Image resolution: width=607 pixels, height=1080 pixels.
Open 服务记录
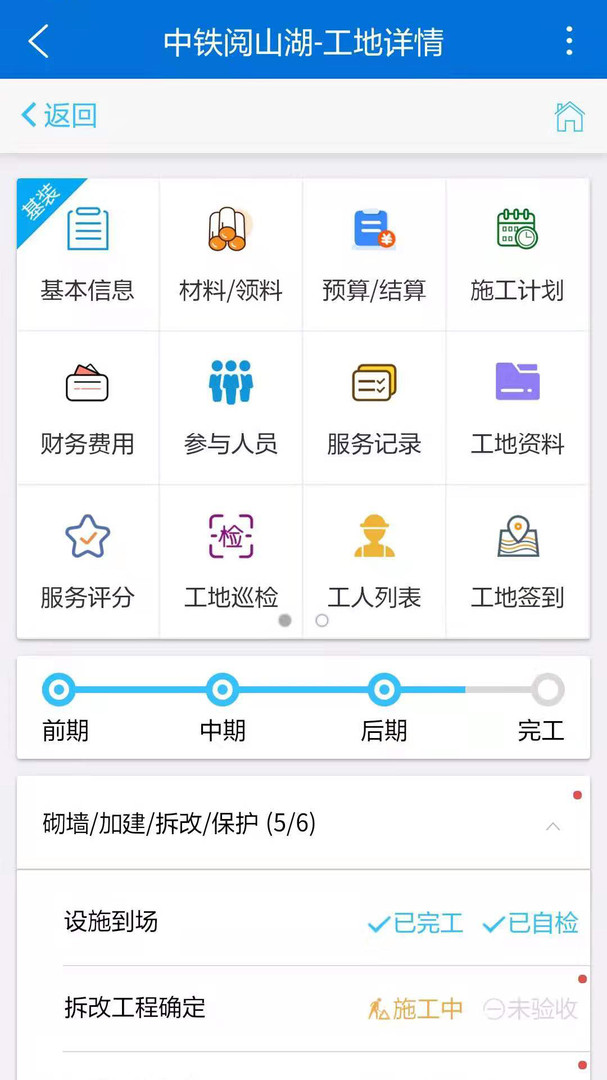[x=374, y=408]
